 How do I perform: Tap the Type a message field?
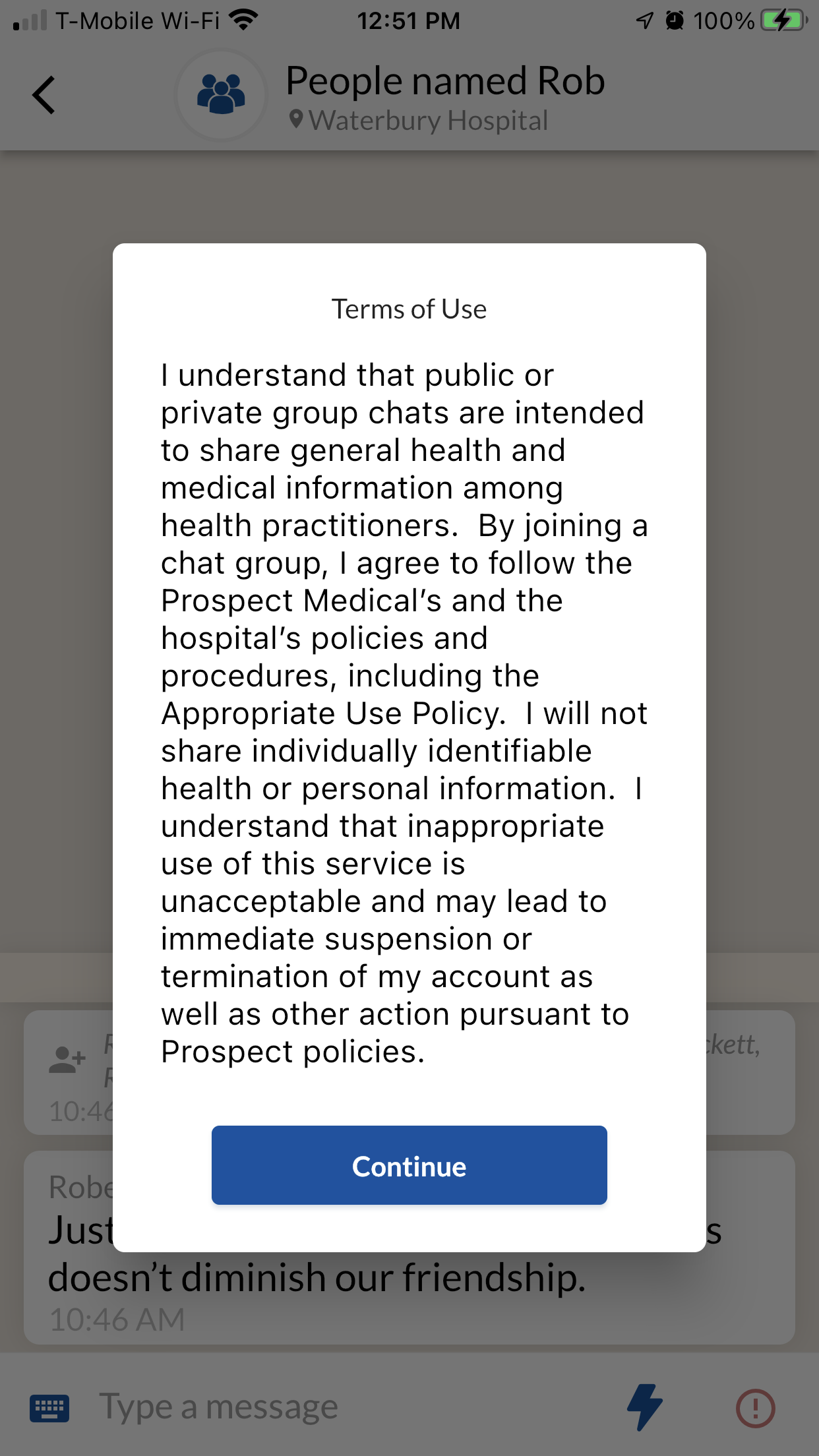[349, 1407]
